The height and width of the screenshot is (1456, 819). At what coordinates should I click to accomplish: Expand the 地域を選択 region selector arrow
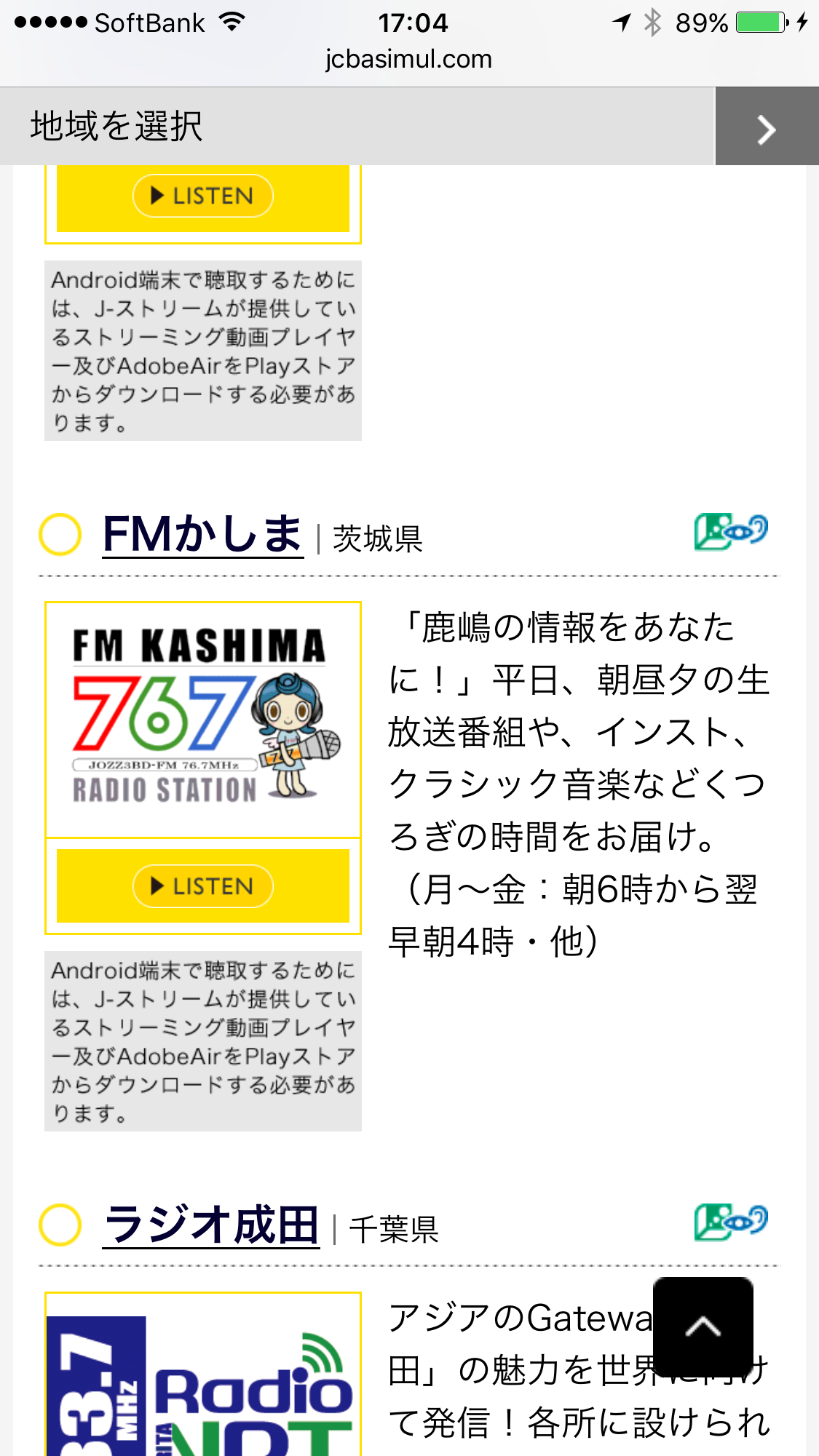point(767,127)
